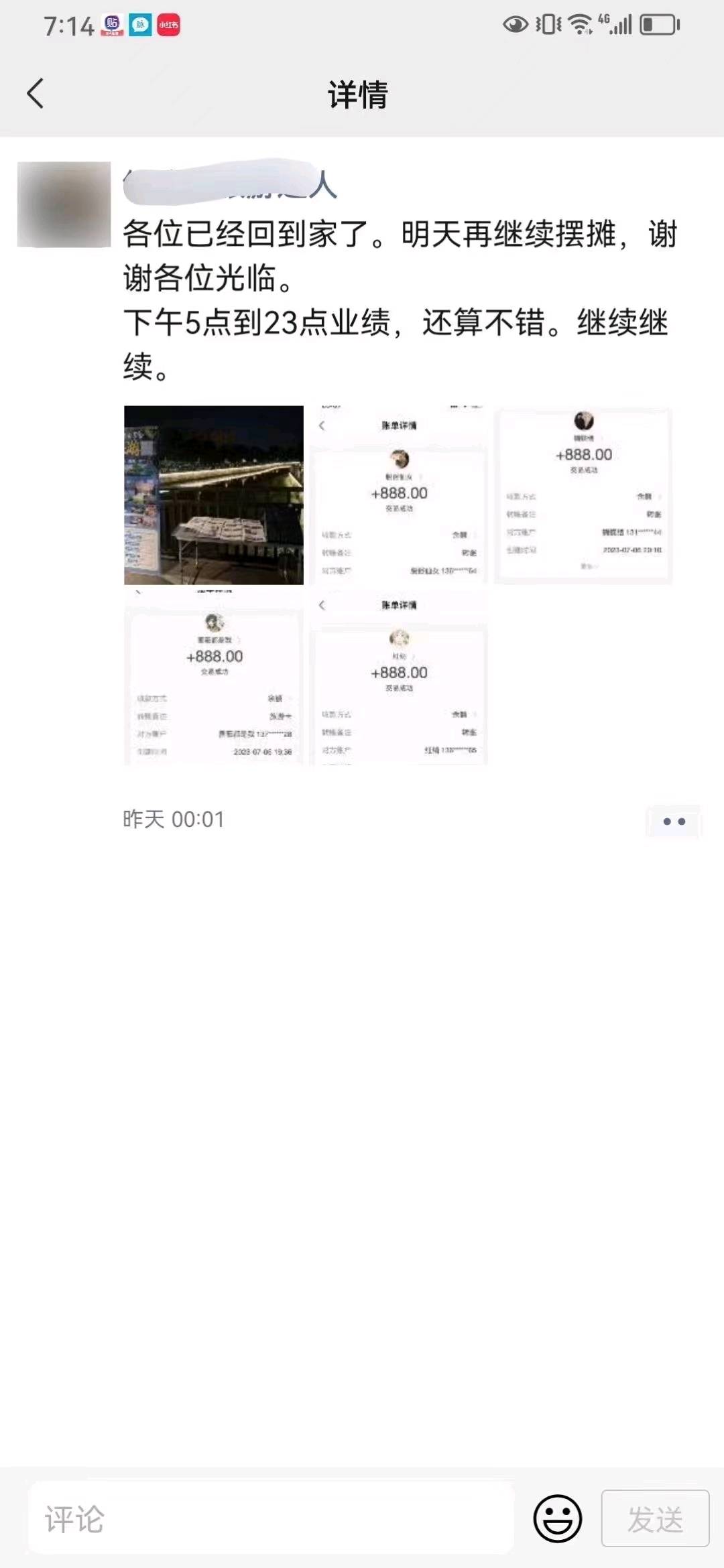Open the bottom-left +888.00 receipt image

pos(214,677)
